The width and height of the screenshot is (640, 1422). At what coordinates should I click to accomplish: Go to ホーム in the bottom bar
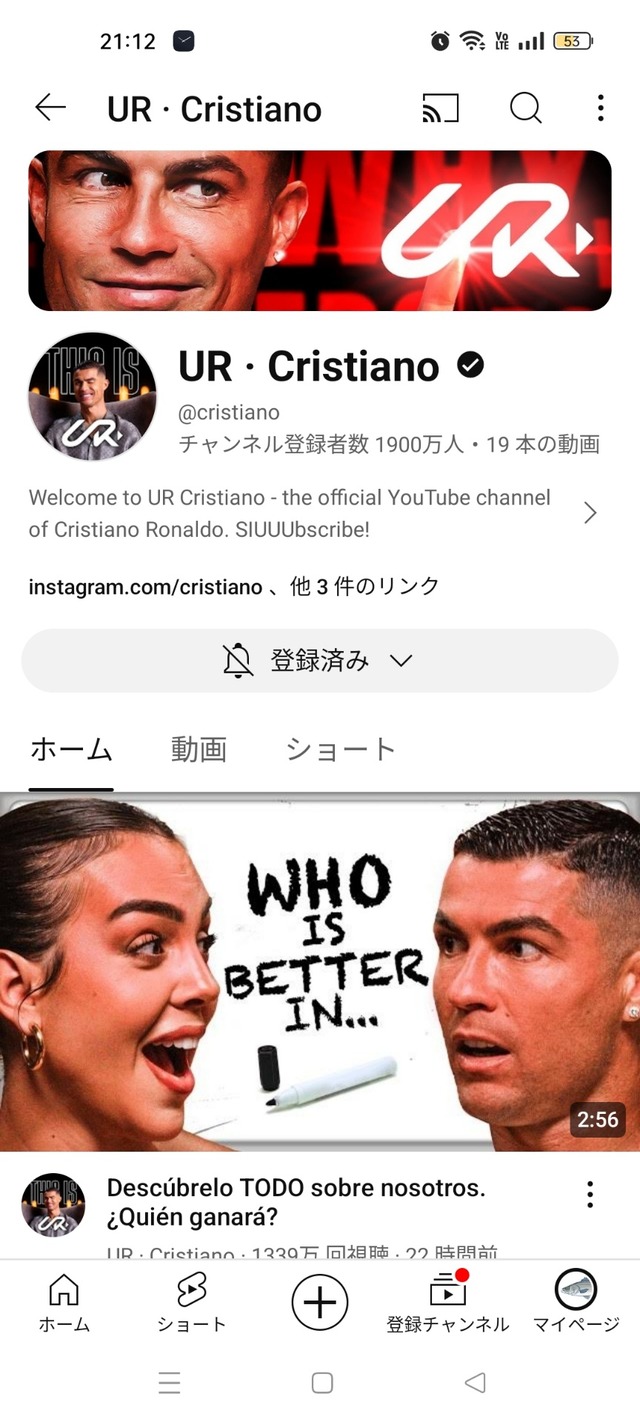pyautogui.click(x=64, y=1303)
